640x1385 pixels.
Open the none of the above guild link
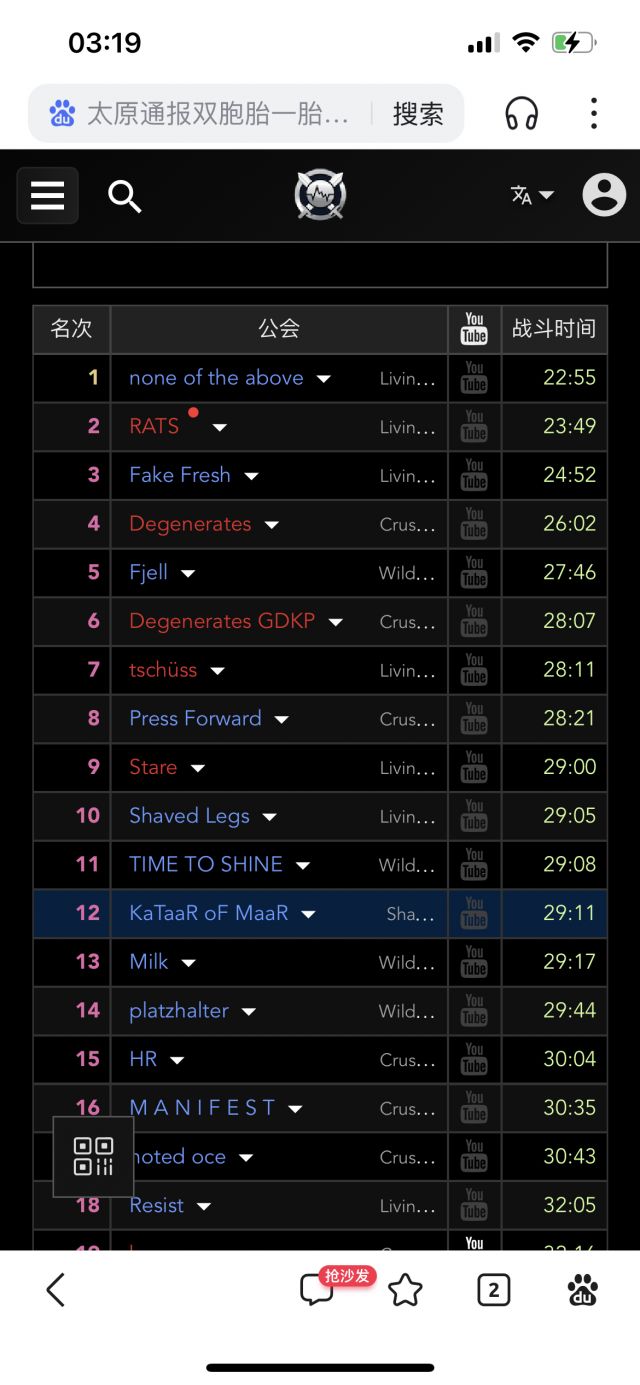tap(216, 378)
